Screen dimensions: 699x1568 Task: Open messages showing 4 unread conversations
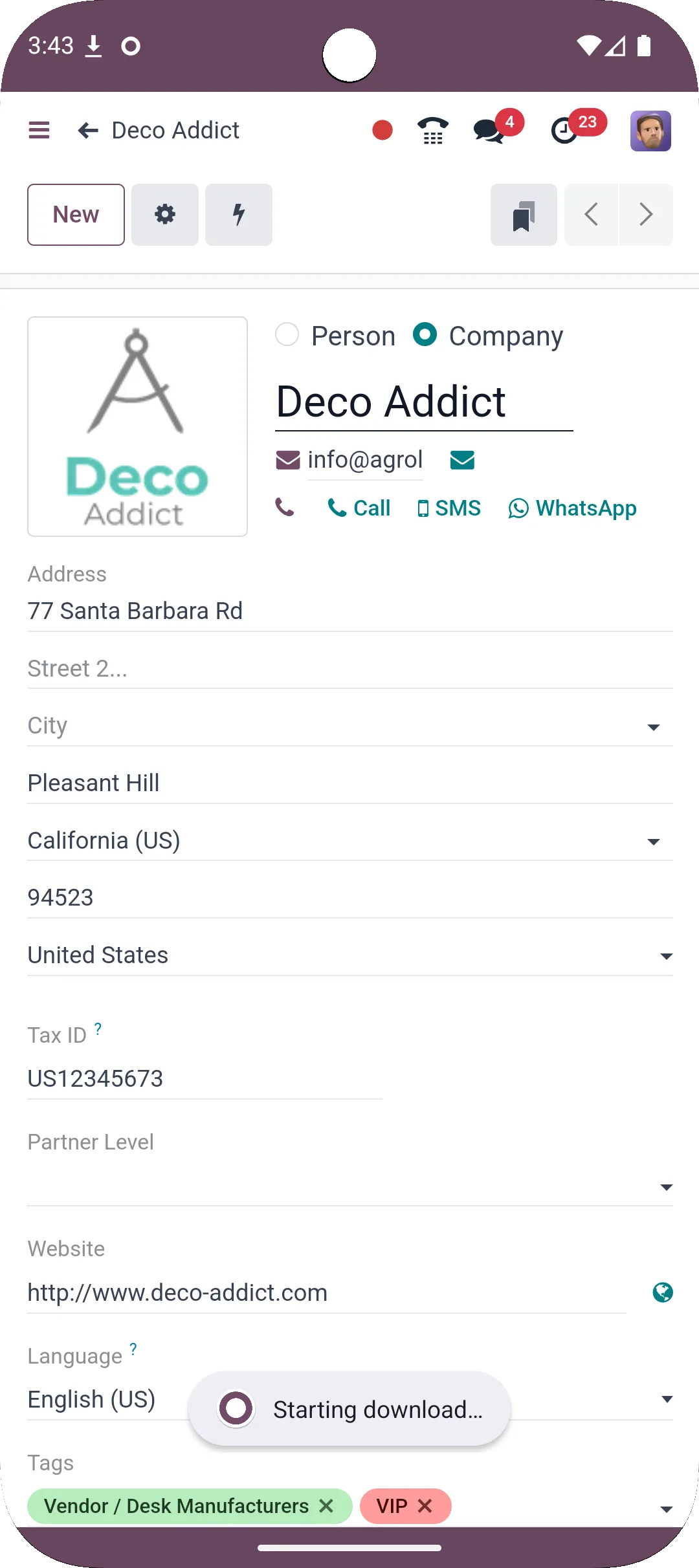click(487, 131)
